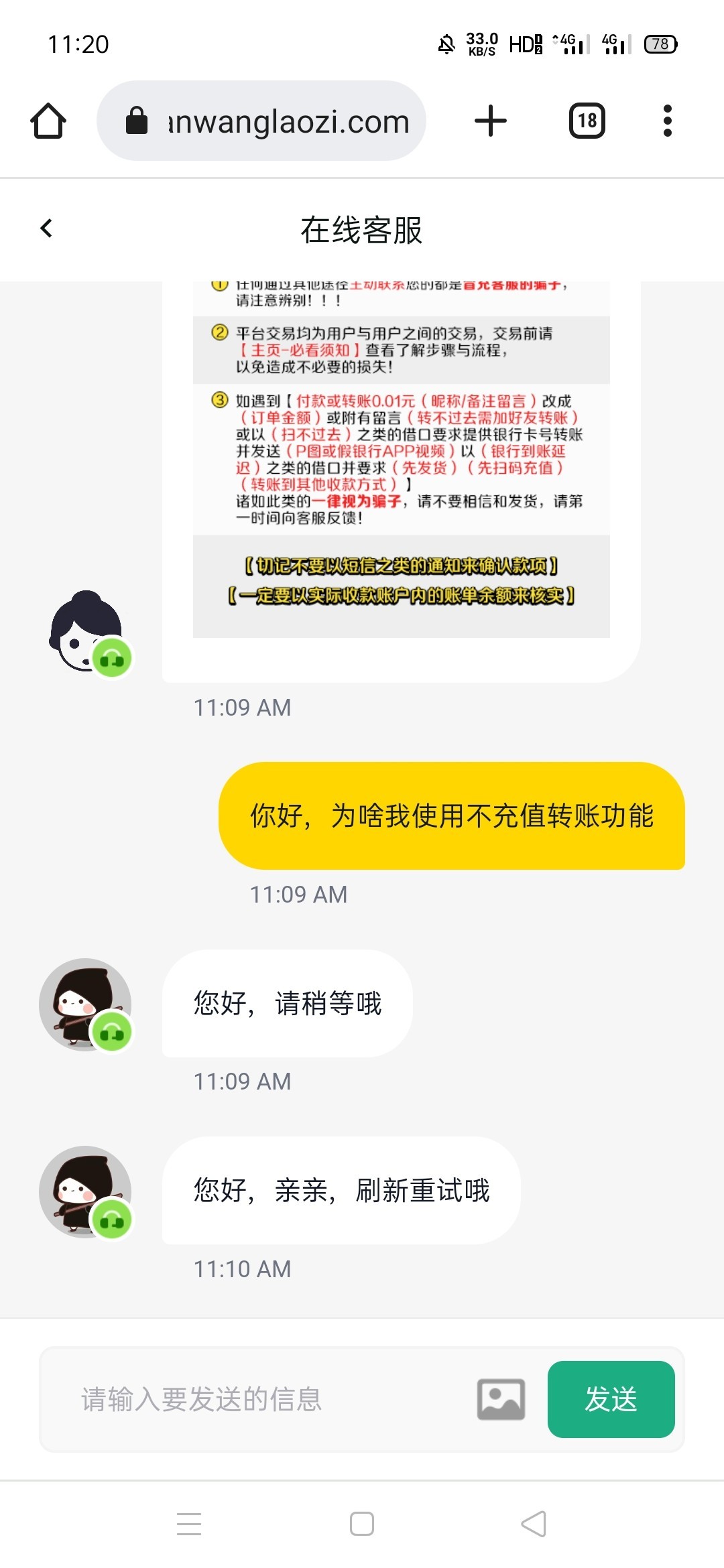Attach a picture to the message
Viewport: 724px width, 1568px height.
point(501,1400)
